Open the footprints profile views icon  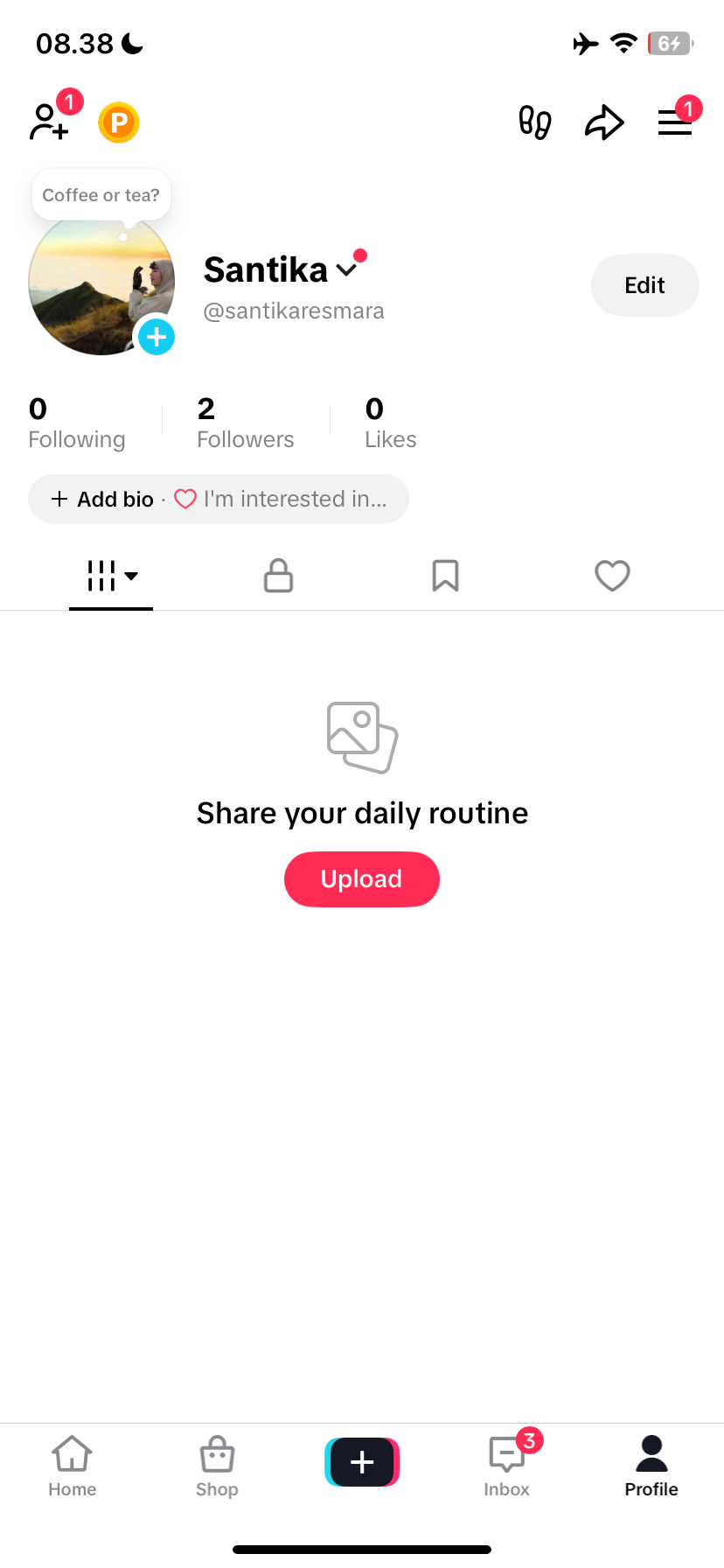(x=534, y=122)
